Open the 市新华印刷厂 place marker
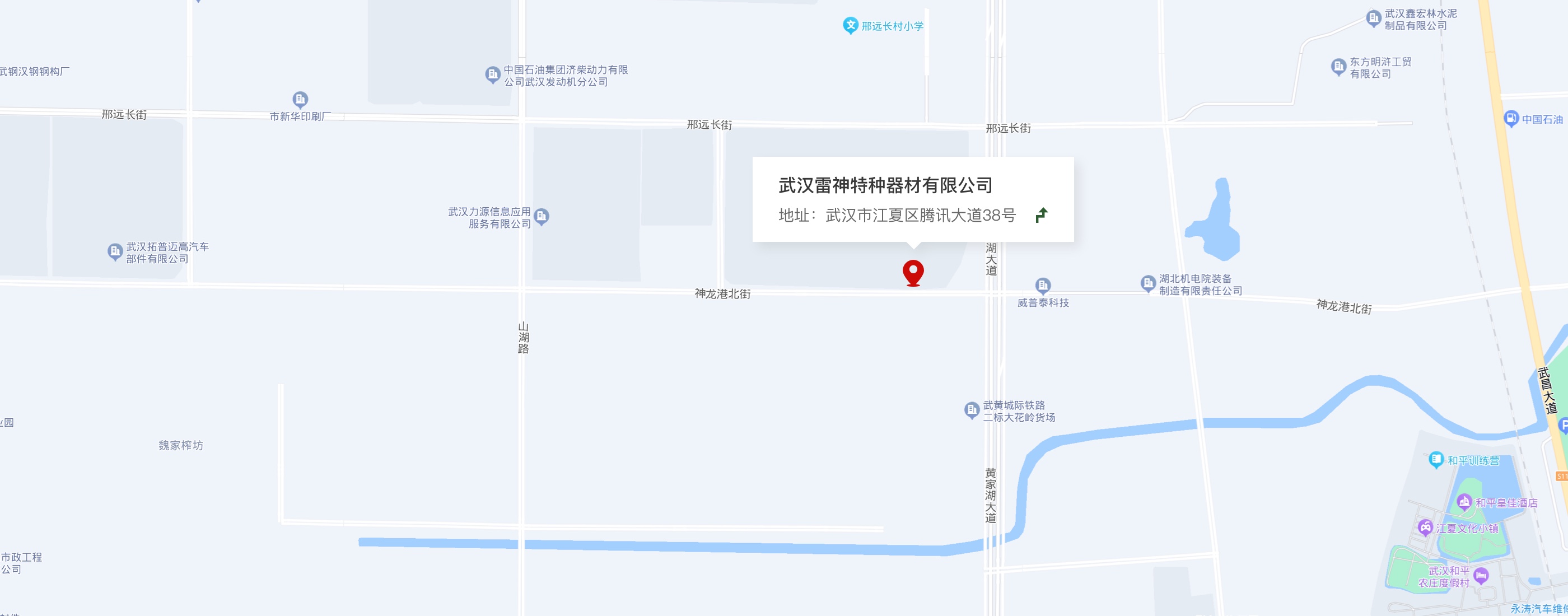This screenshot has height=616, width=1568. click(300, 99)
